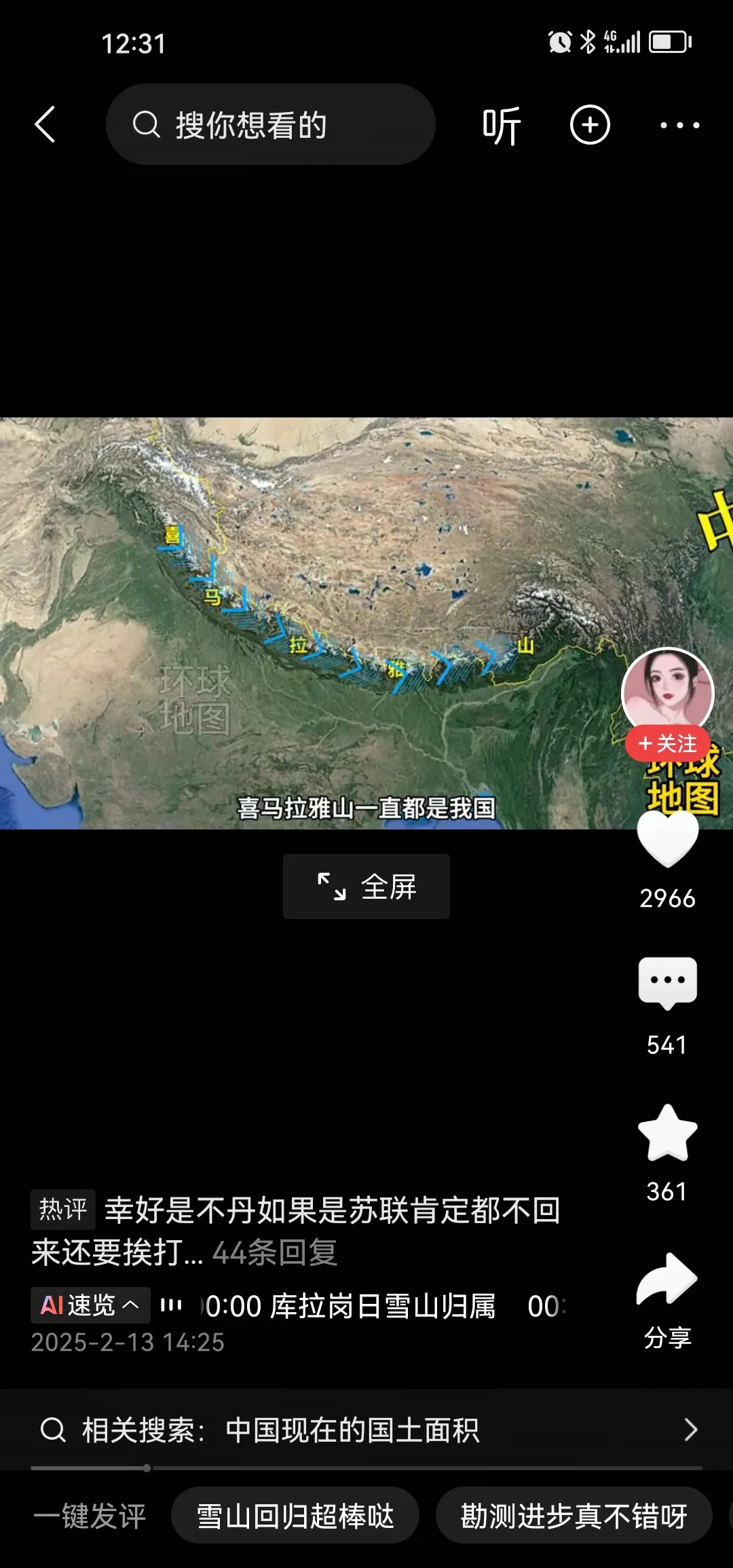
Task: Switch video to 全屏 fullscreen
Action: point(366,886)
